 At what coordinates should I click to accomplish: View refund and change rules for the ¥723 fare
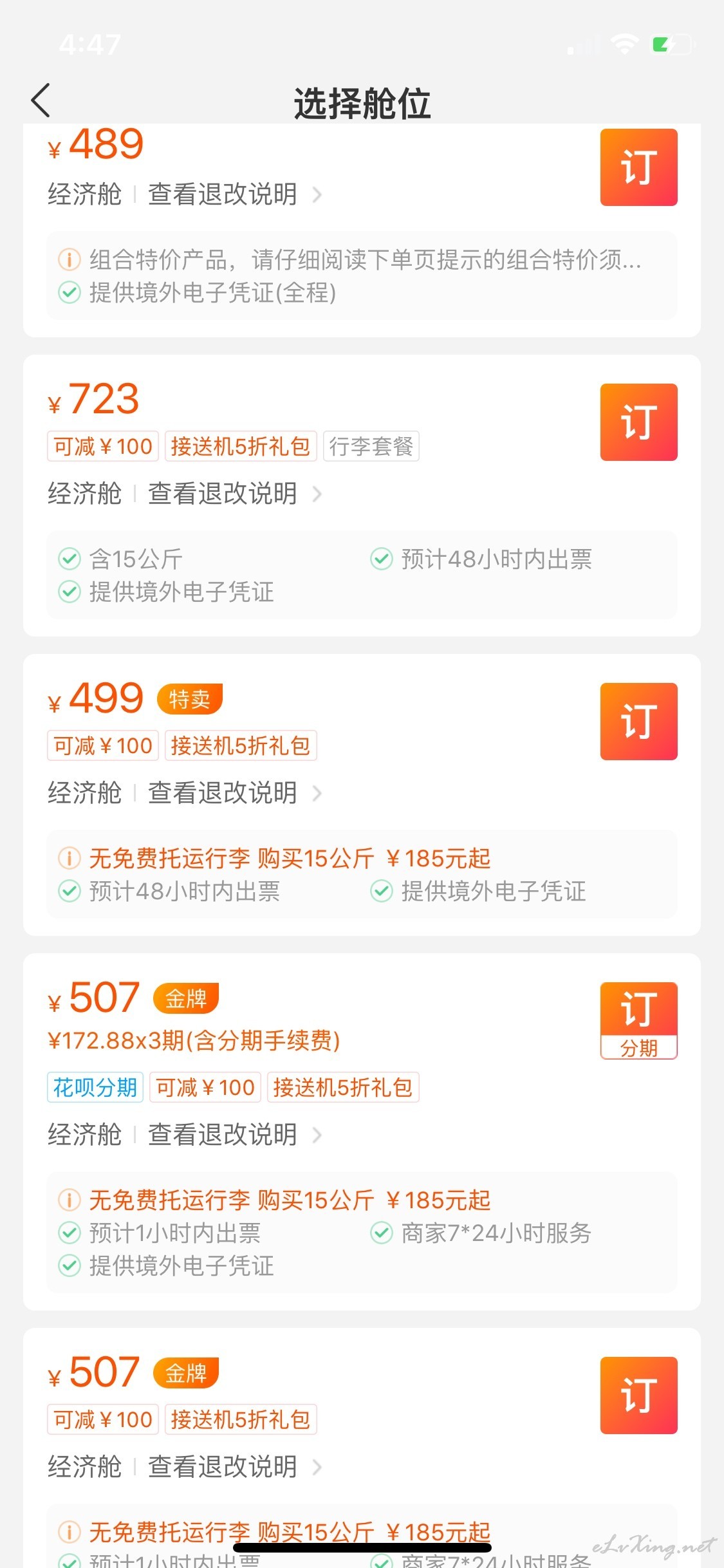235,494
